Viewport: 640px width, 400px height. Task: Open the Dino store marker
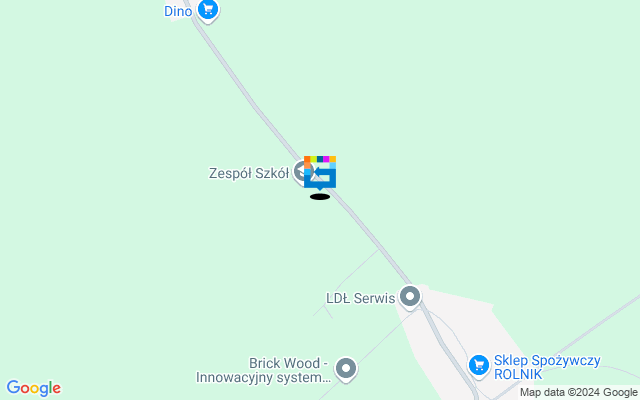[207, 11]
